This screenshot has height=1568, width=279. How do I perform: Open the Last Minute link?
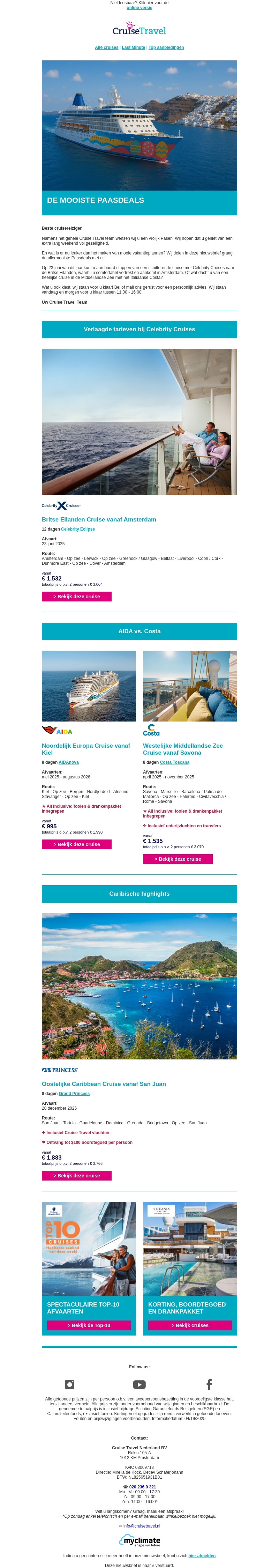[133, 47]
